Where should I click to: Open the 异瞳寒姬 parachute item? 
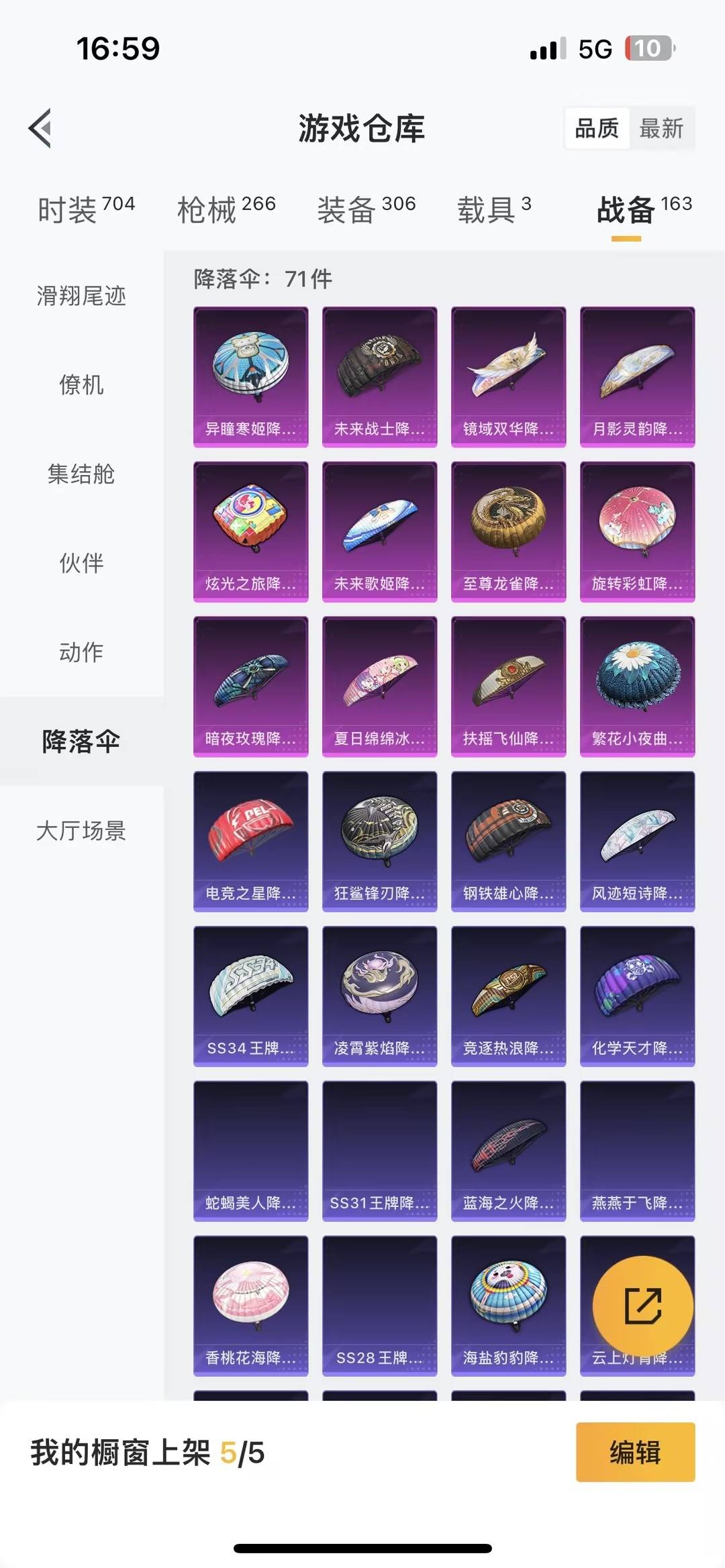click(250, 376)
